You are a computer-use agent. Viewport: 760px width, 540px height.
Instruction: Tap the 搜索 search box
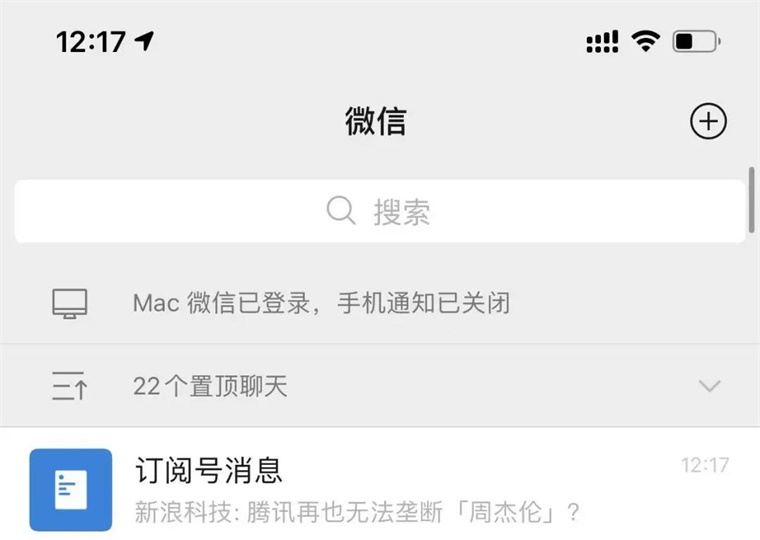380,211
